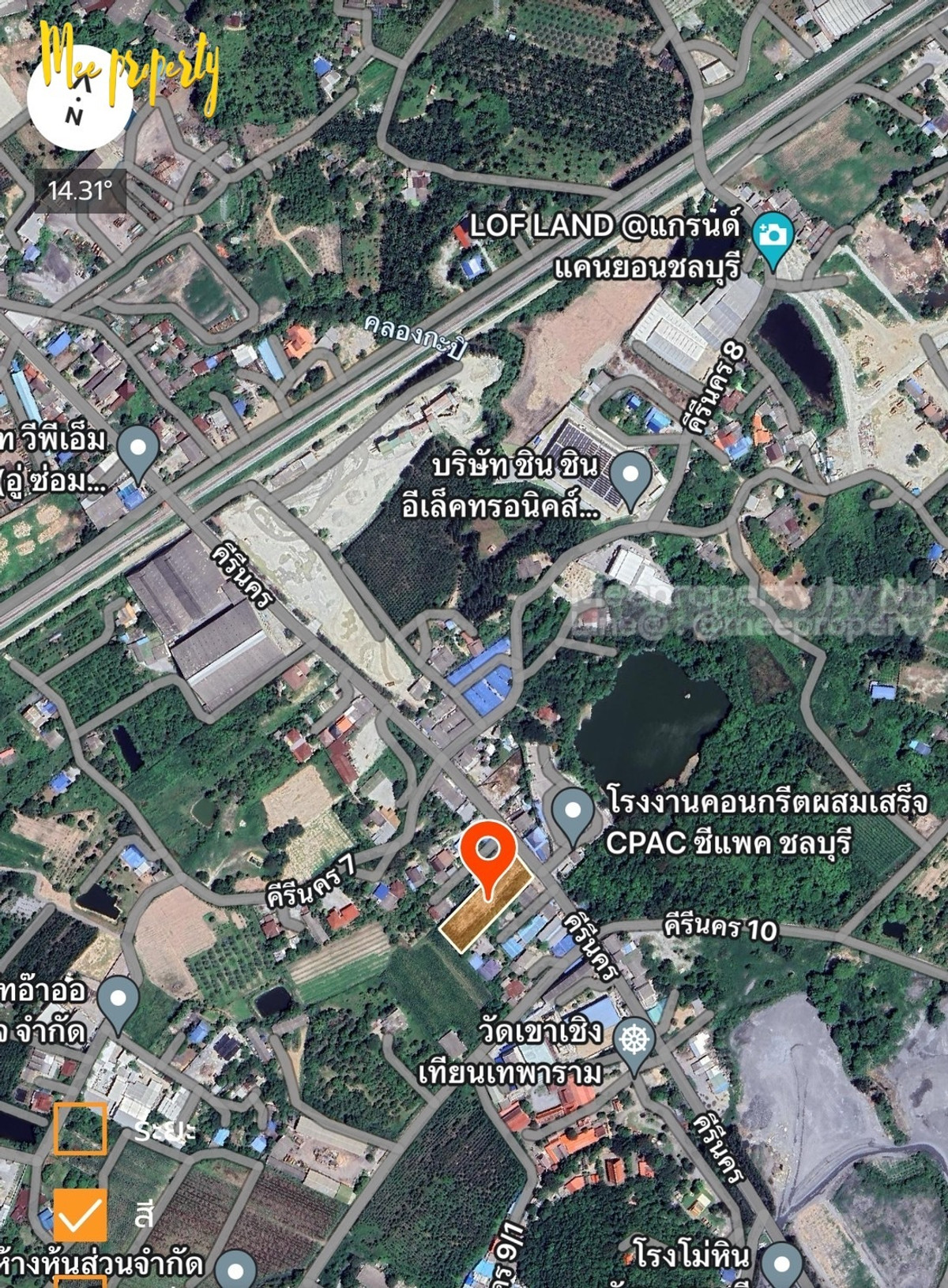Image resolution: width=948 pixels, height=1288 pixels.
Task: Enable the ระยะ checkbox
Action: [80, 1128]
